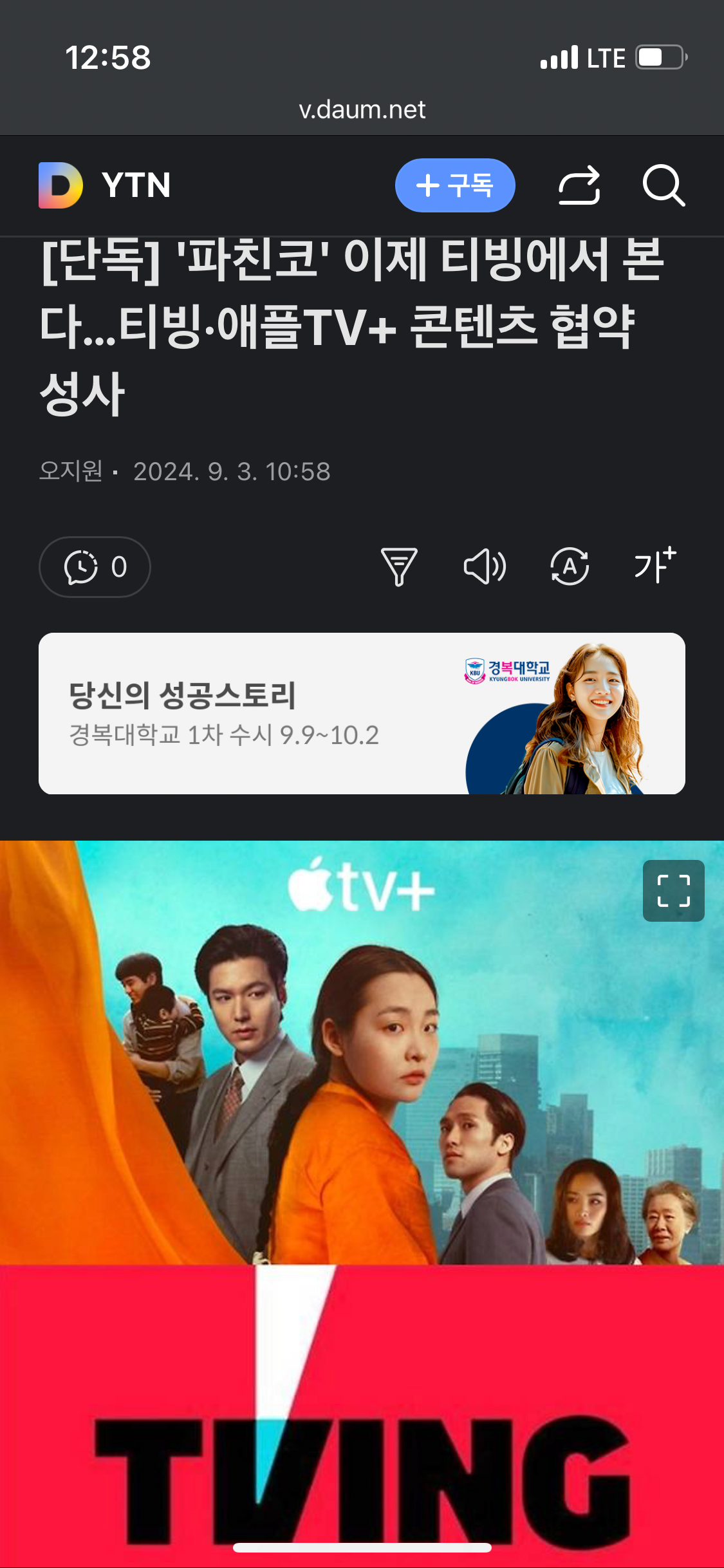The height and width of the screenshot is (1568, 724).
Task: Open the search magnifier
Action: pyautogui.click(x=664, y=185)
